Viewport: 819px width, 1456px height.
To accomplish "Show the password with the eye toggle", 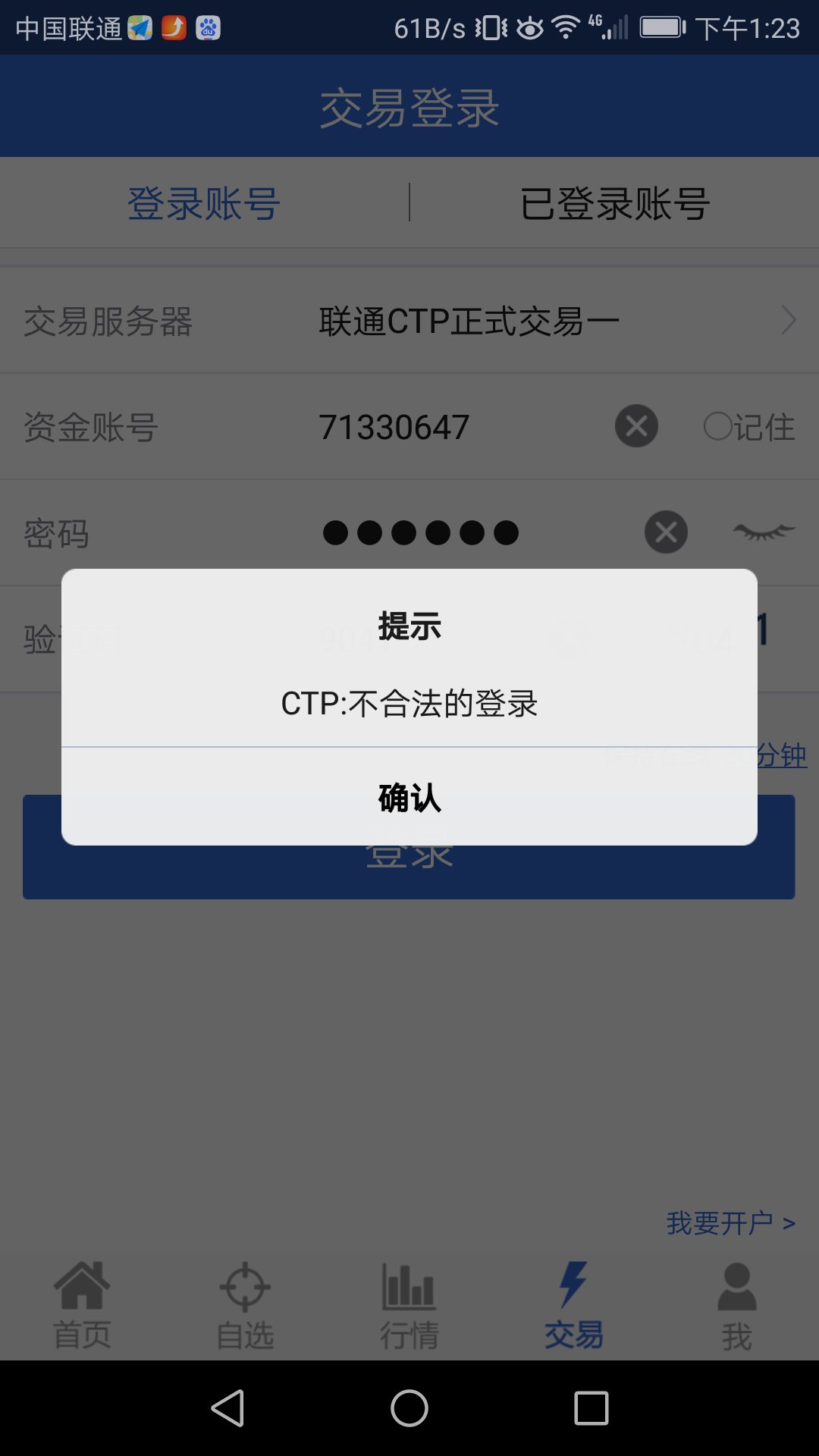I will tap(764, 532).
